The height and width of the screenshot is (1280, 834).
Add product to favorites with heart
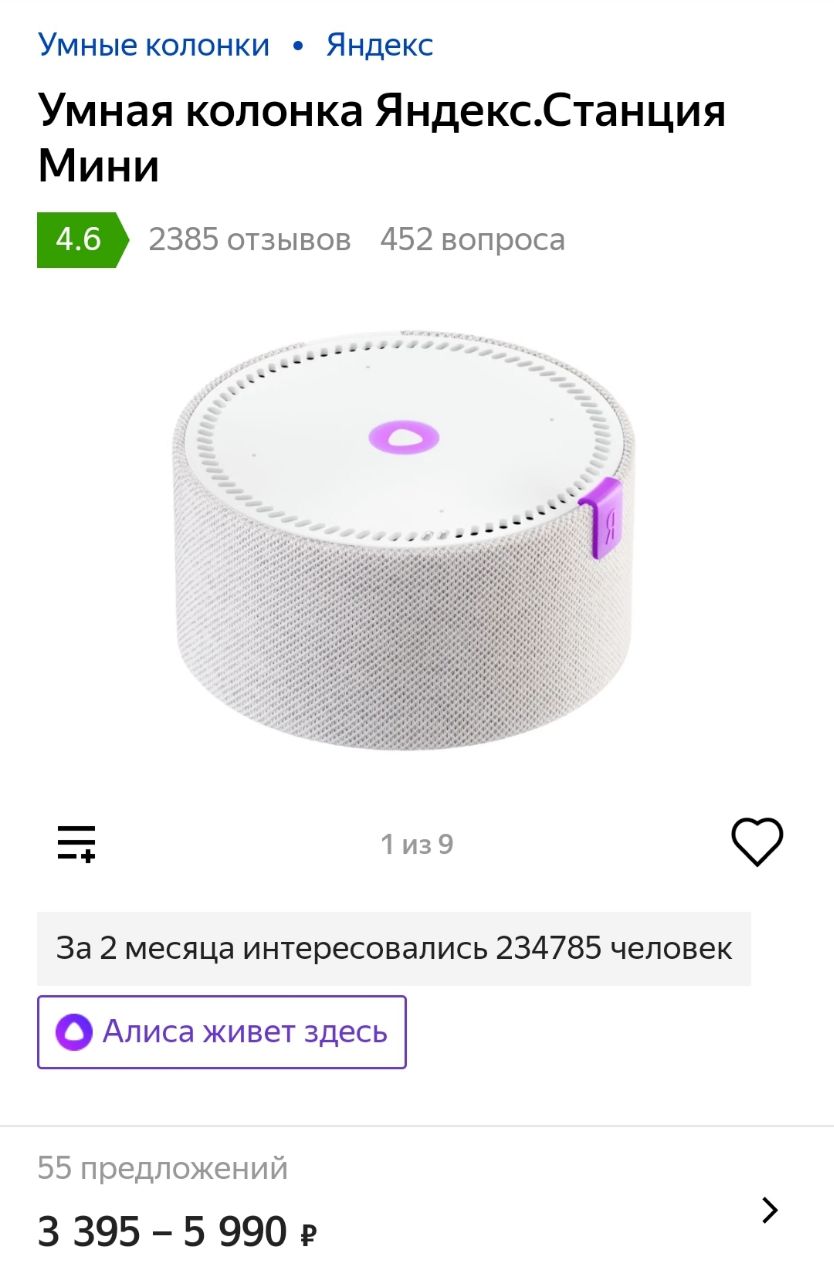[x=757, y=842]
